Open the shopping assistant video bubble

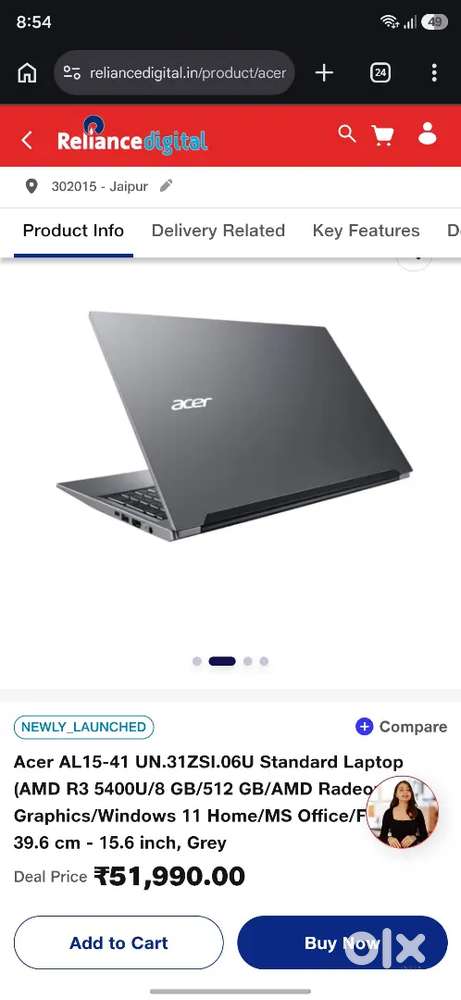coord(402,812)
